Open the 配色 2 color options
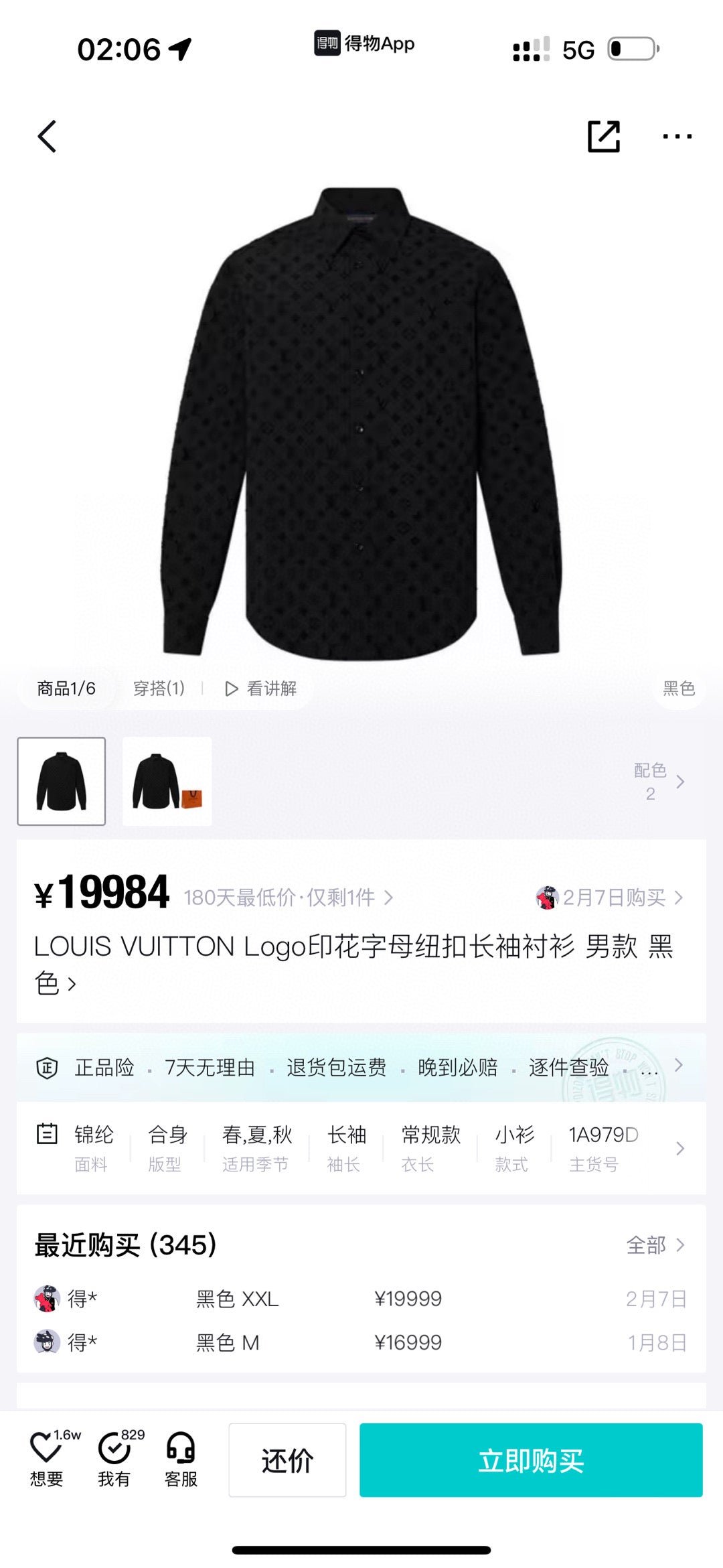Screen dimensions: 723x1568 659,781
